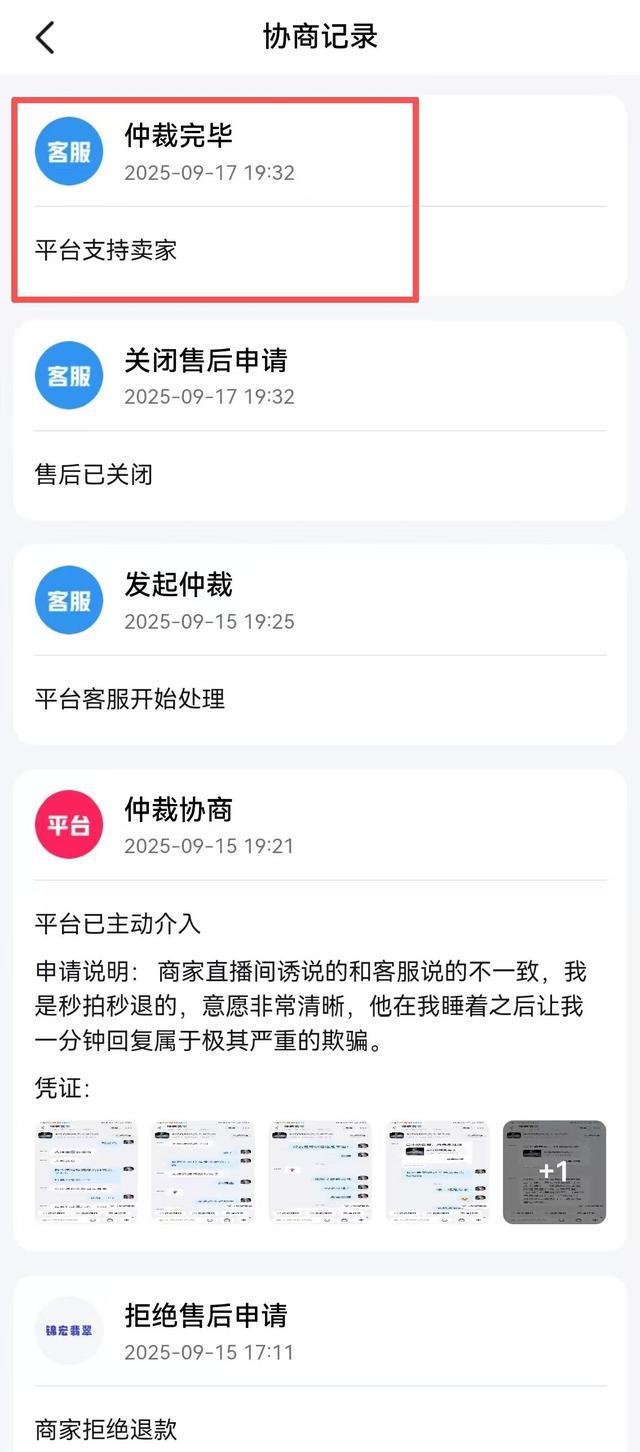The width and height of the screenshot is (640, 1452).
Task: View the second evidence screenshot under 凭证
Action: coord(202,1172)
